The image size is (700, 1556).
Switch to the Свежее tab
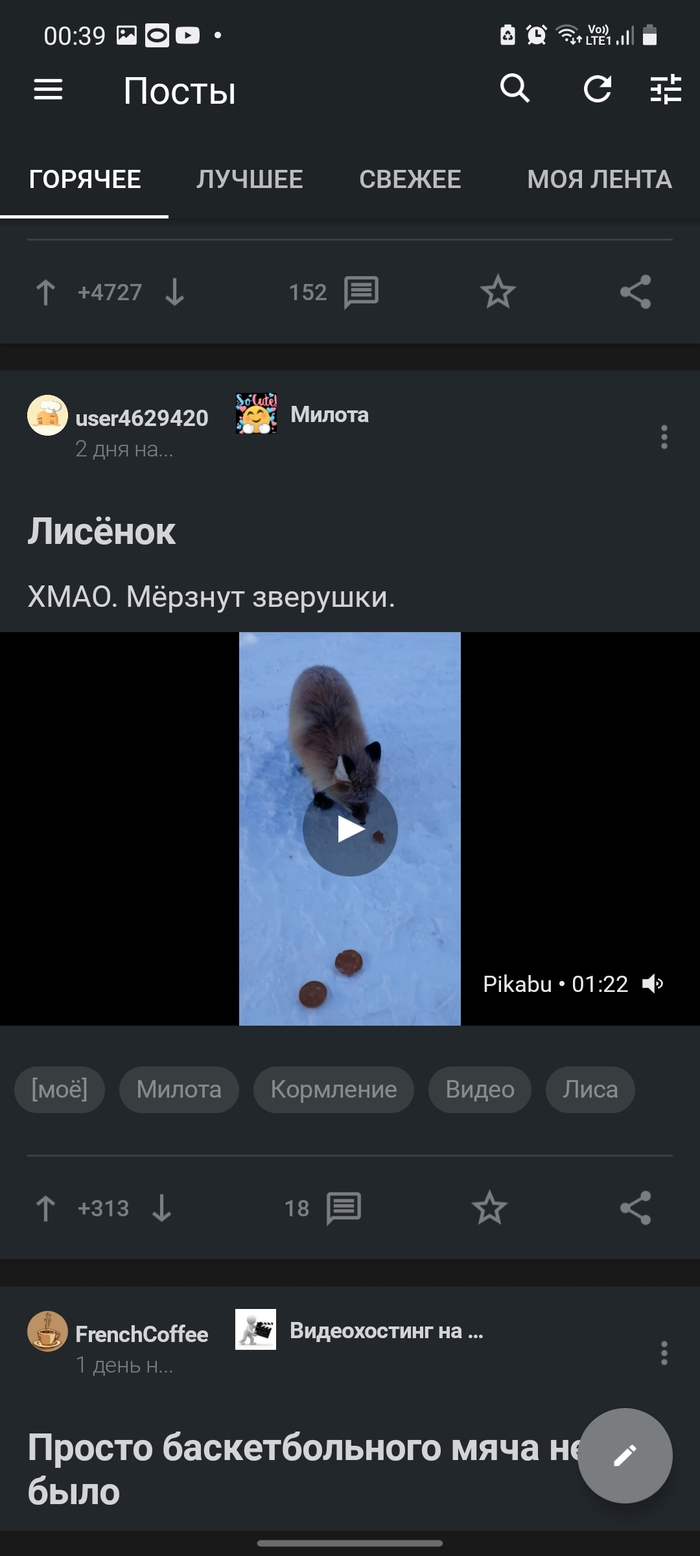point(410,180)
